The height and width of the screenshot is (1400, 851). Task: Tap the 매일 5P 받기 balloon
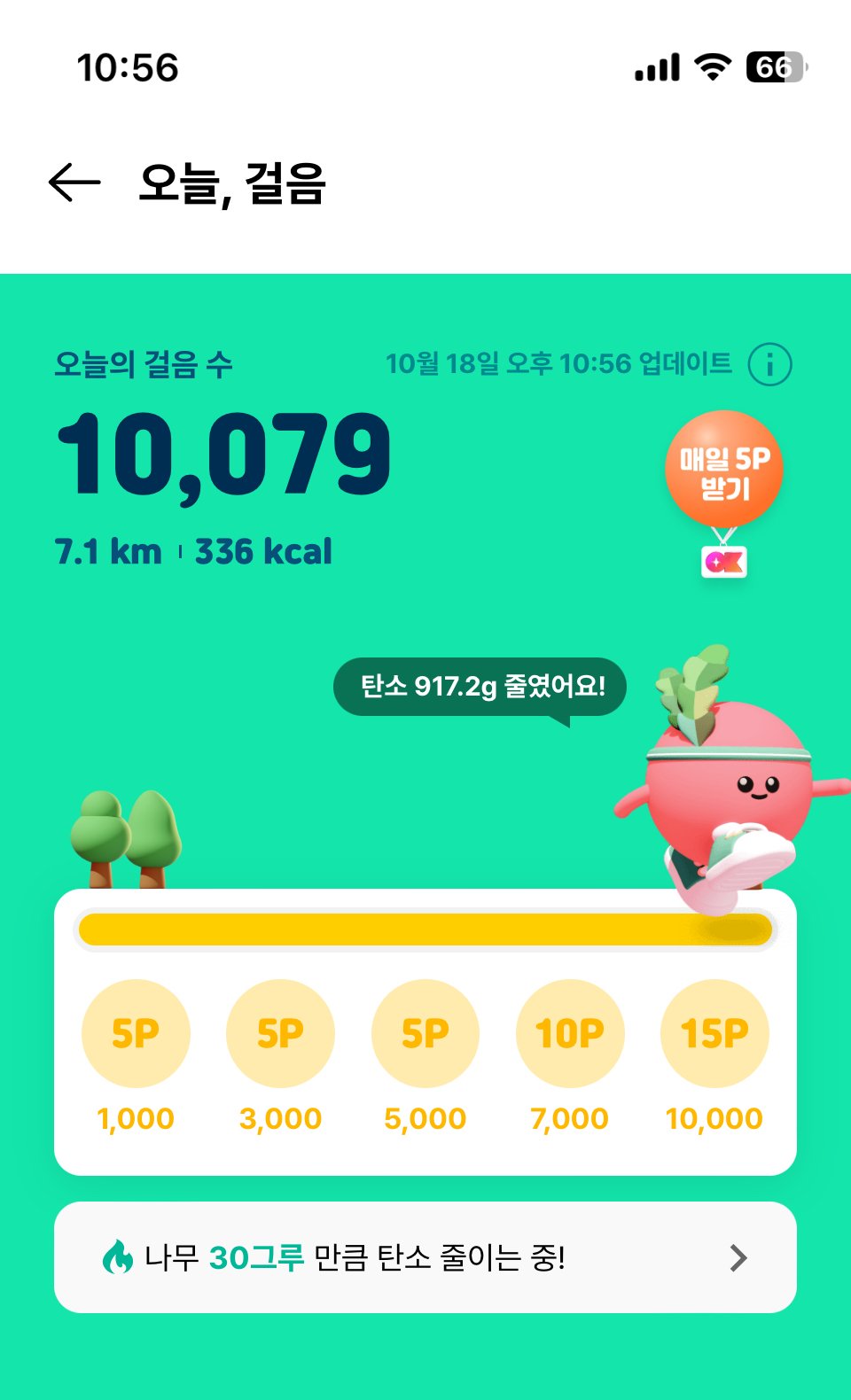724,471
